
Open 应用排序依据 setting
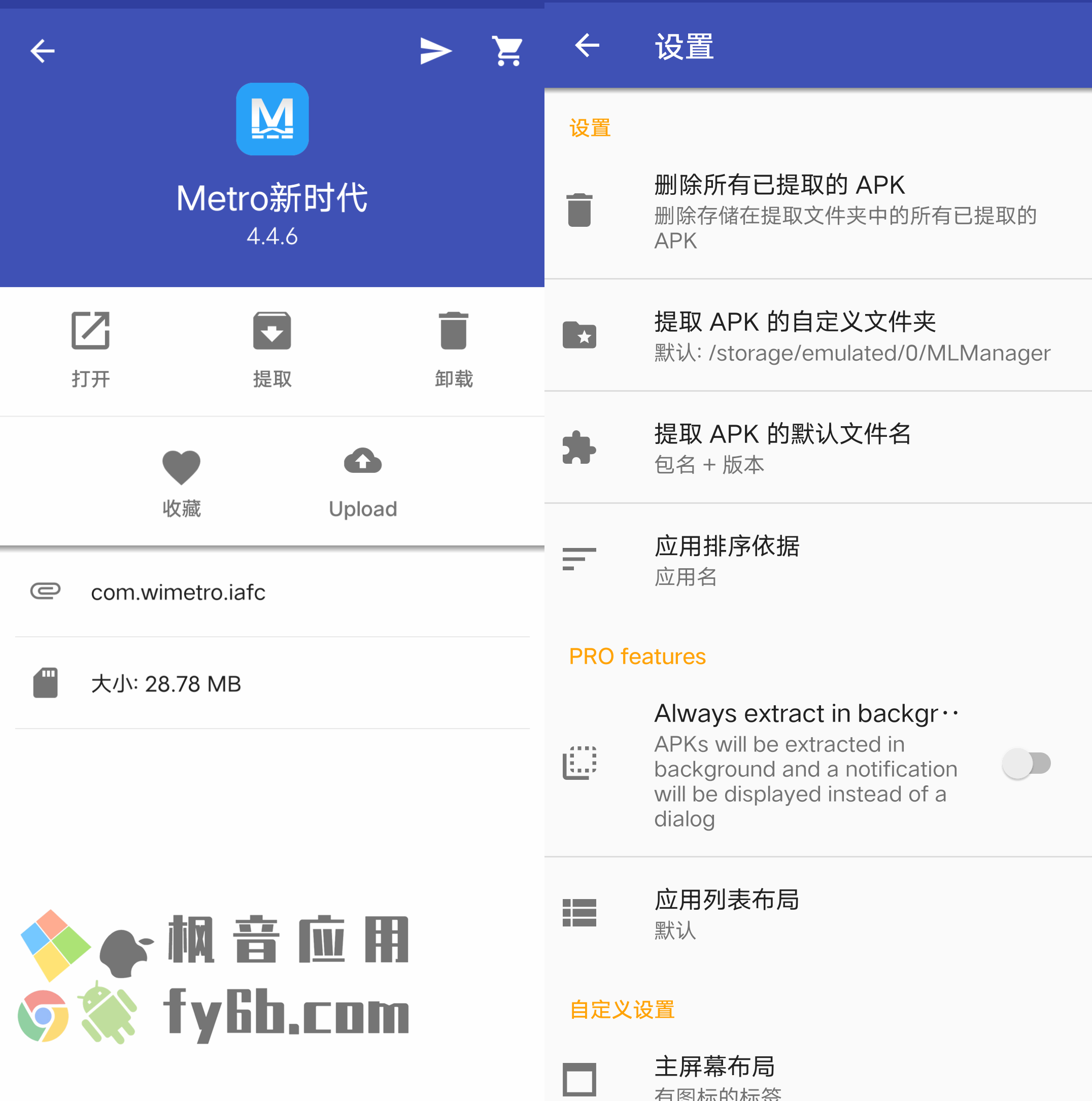point(818,560)
